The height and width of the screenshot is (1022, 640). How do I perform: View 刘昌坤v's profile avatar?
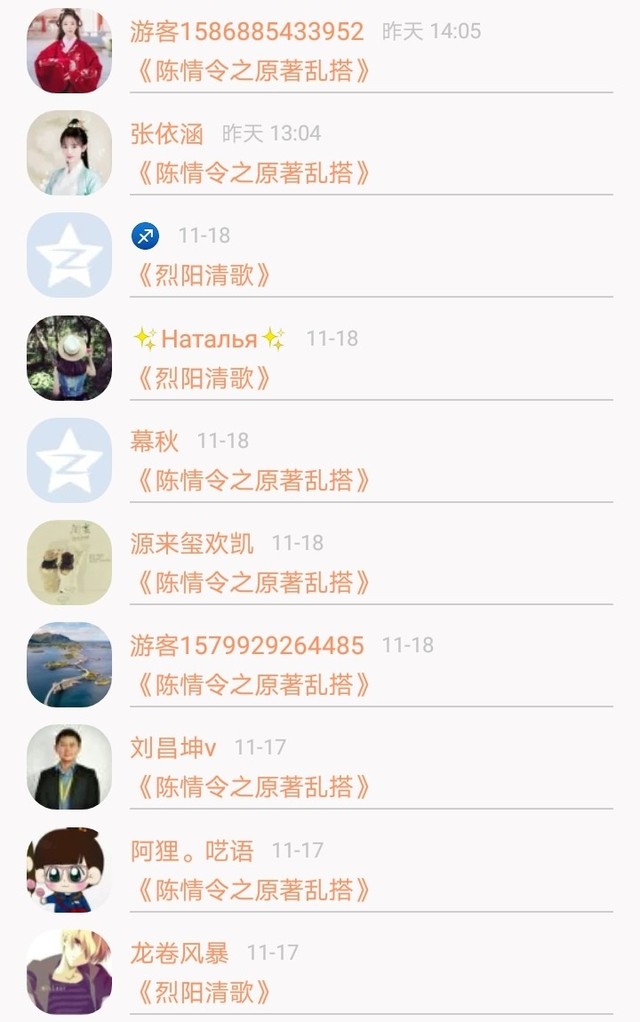pos(69,767)
